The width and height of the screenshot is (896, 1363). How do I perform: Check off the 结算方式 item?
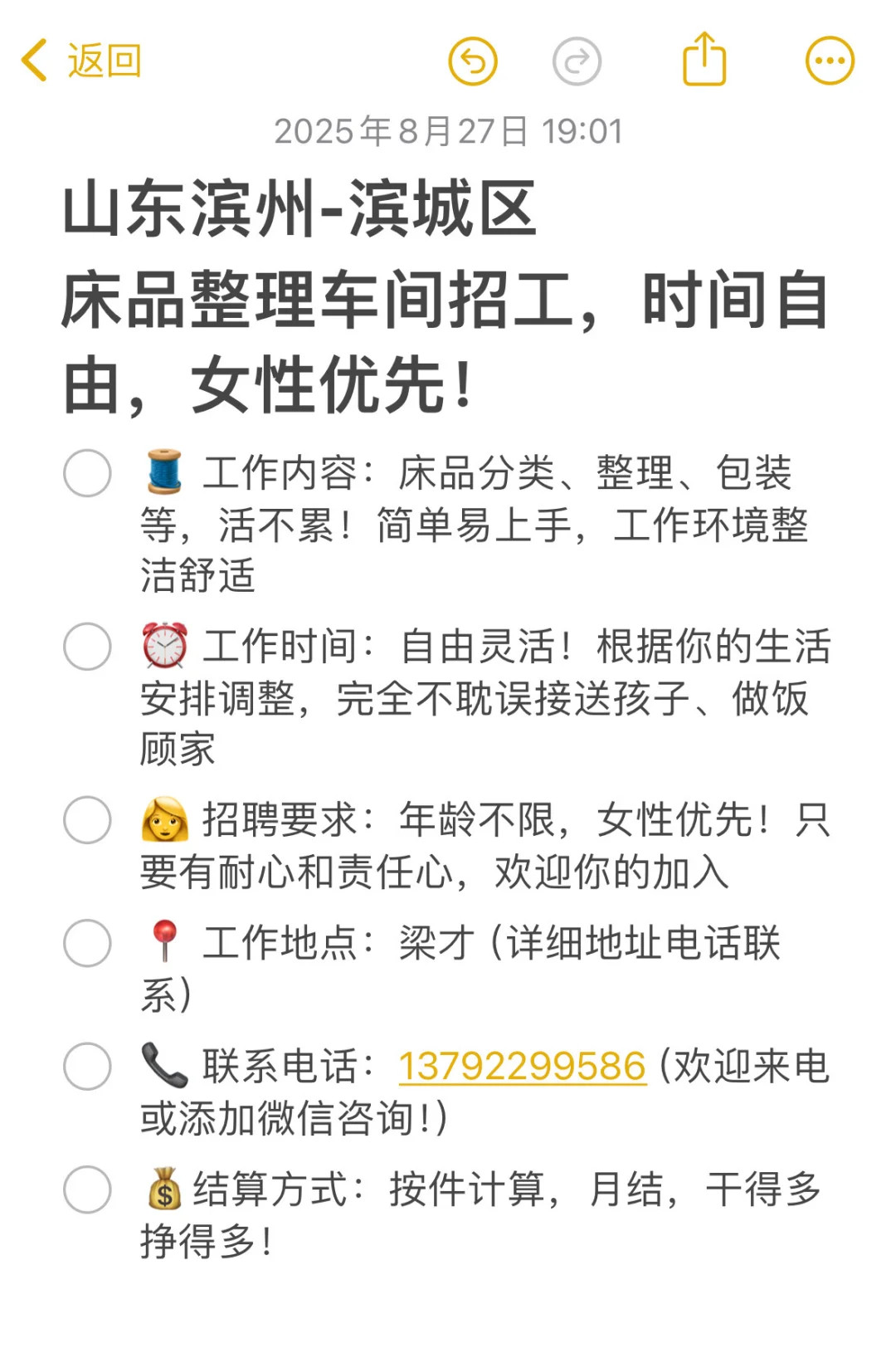87,1190
